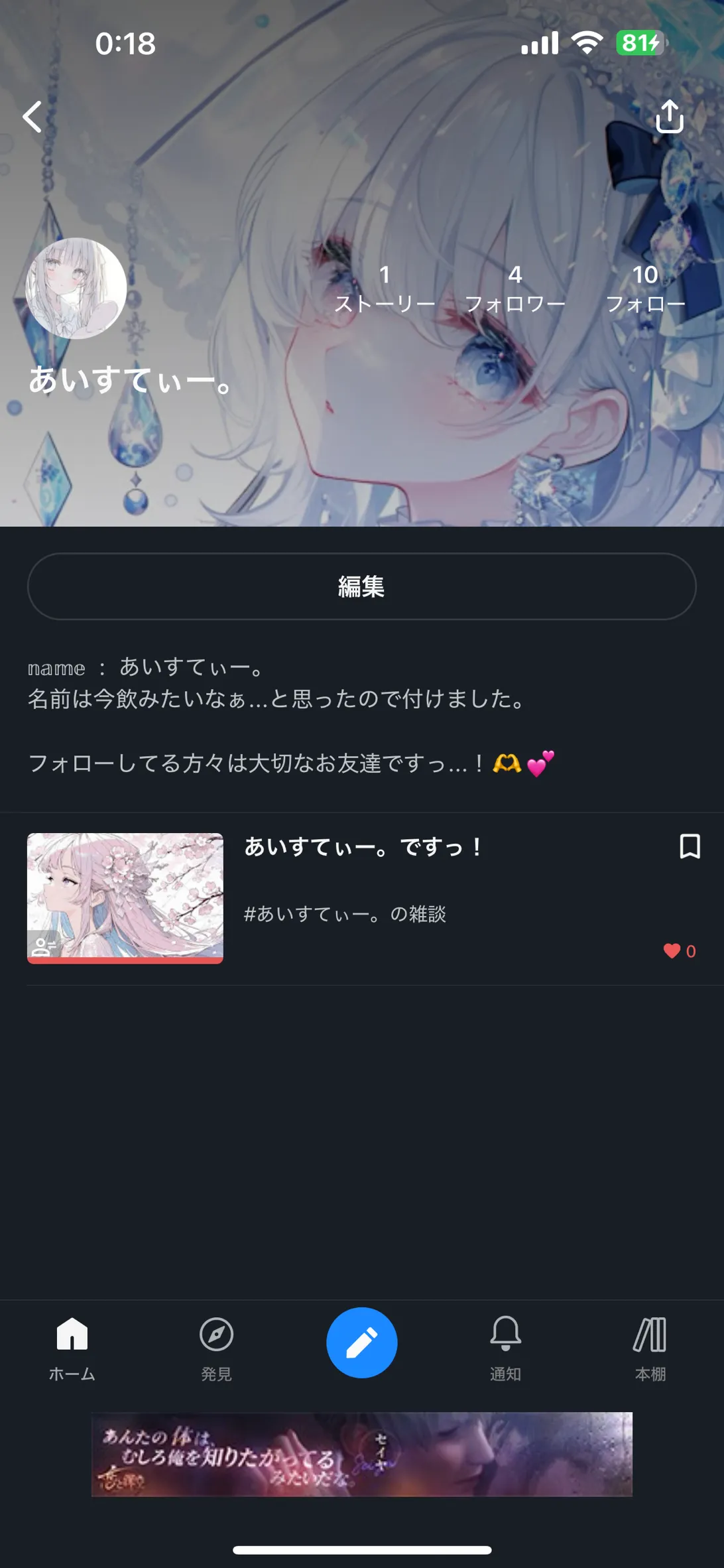Open hashtag #あいすてぃー。の雑談

[x=345, y=914]
